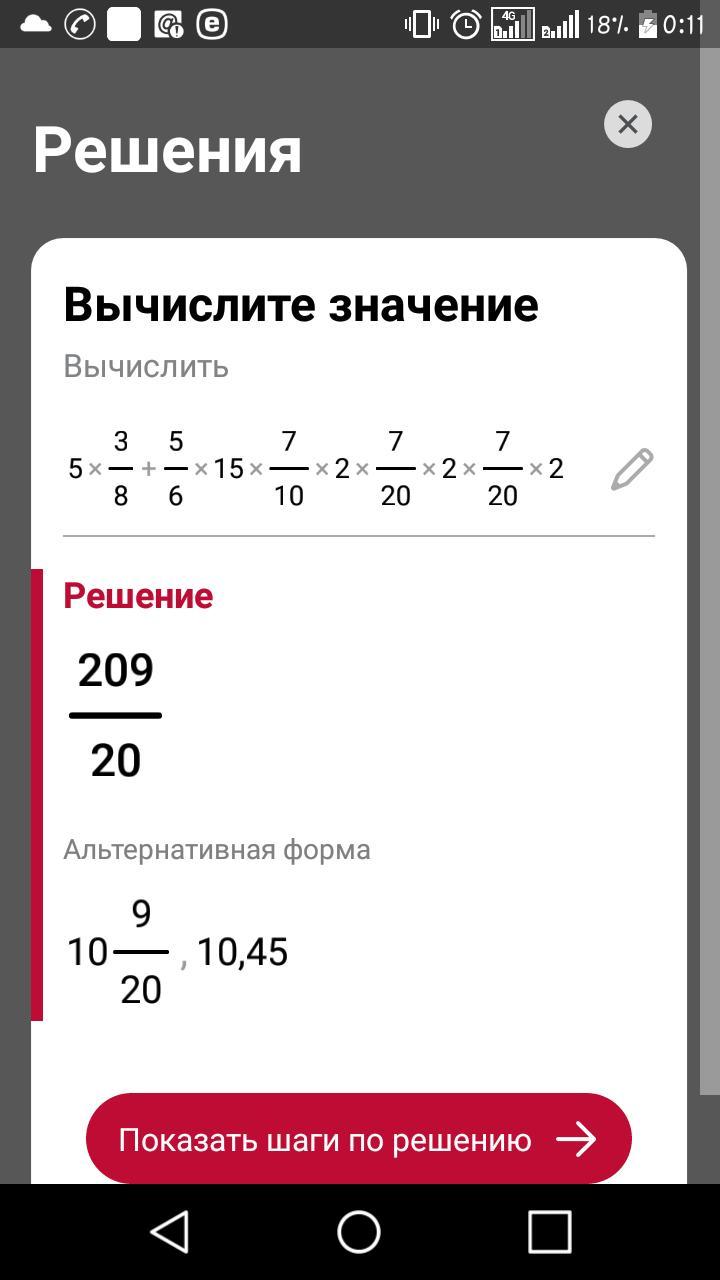The height and width of the screenshot is (1280, 720).
Task: Open the recent apps view
Action: 549,1231
